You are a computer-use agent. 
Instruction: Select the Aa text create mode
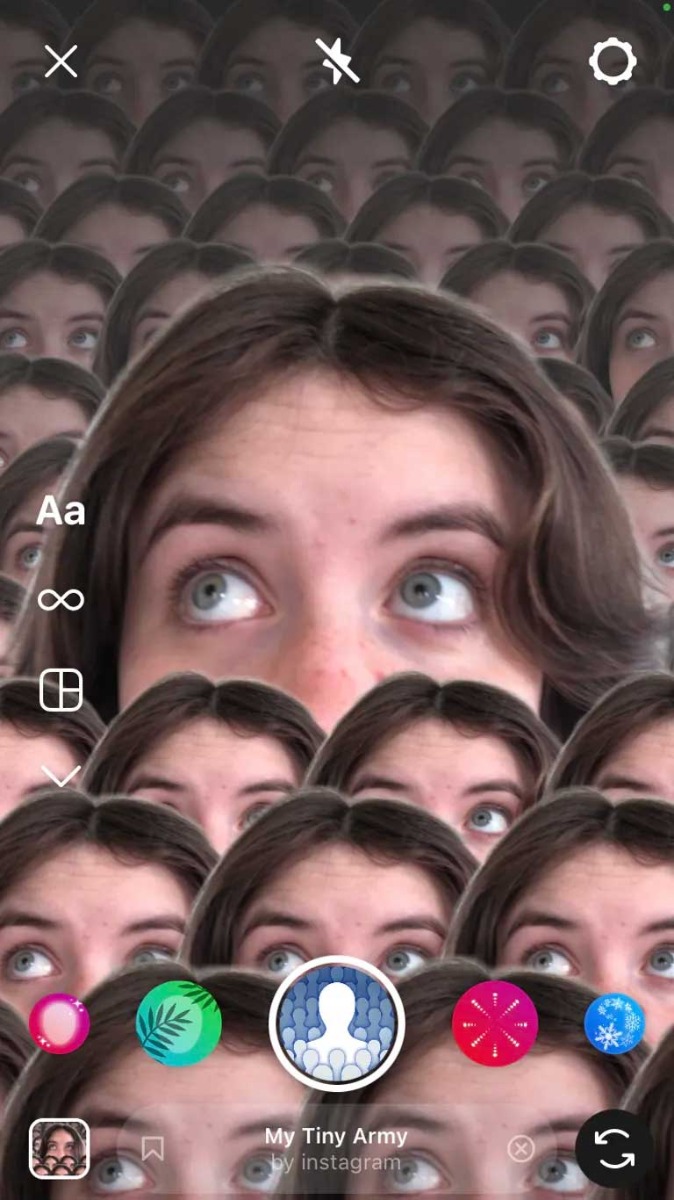click(x=61, y=512)
